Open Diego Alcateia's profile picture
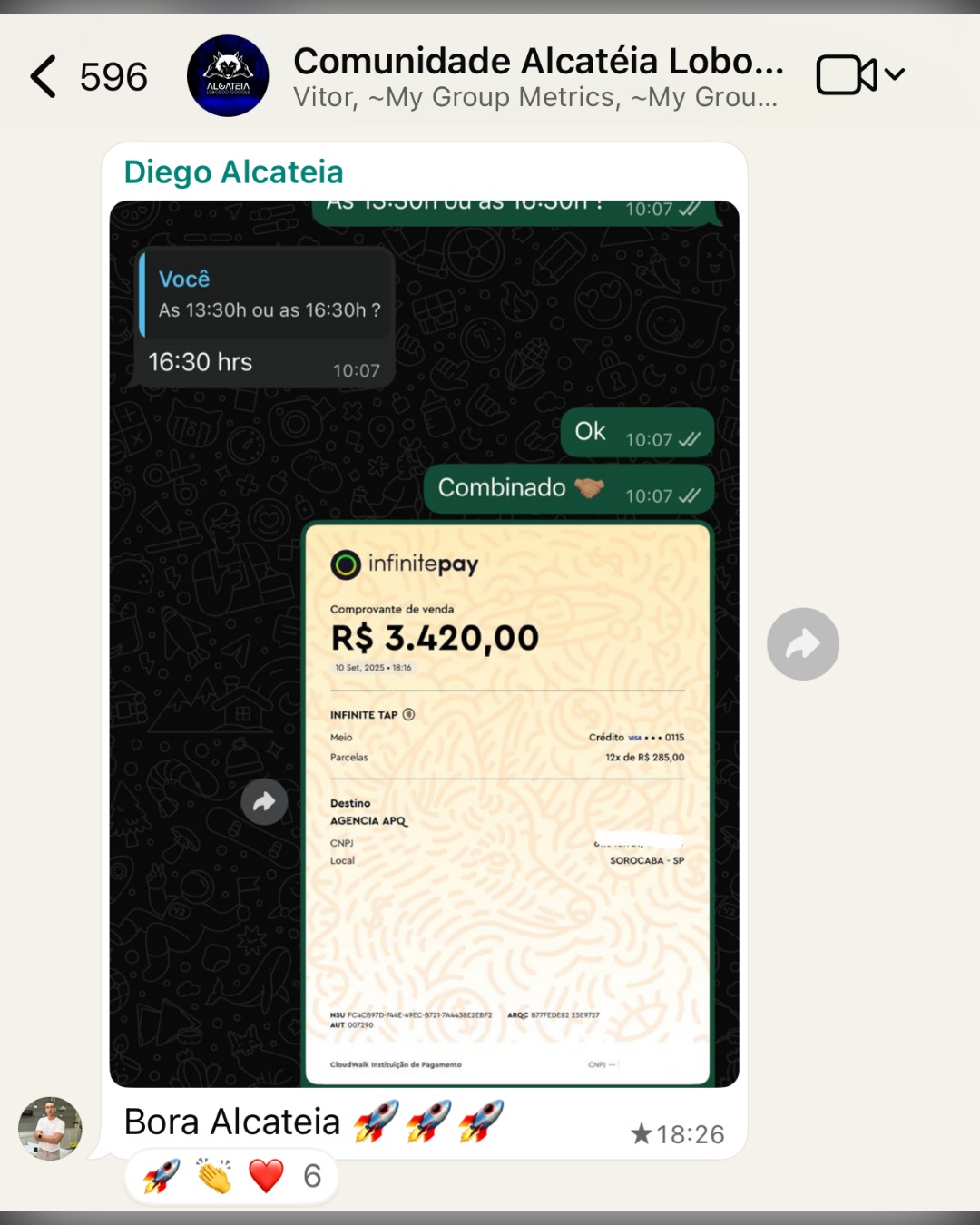 pos(50,1128)
